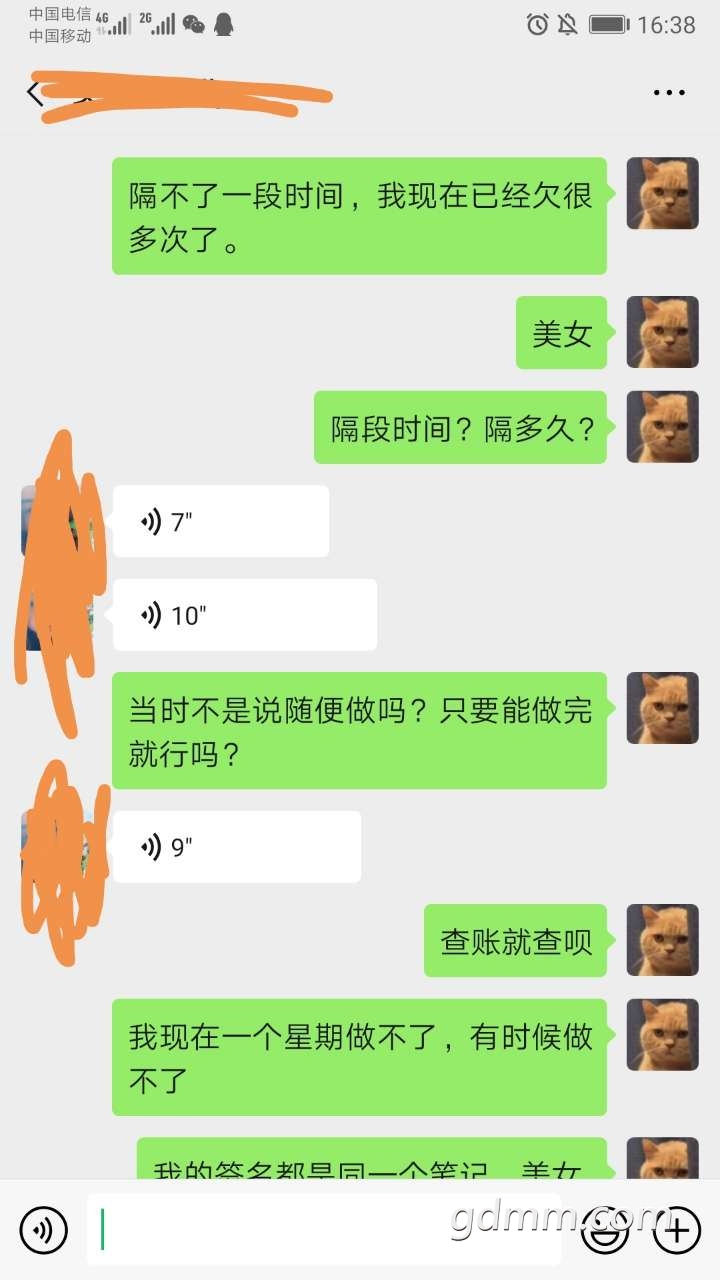Open the emoji picker
The width and height of the screenshot is (720, 1280).
pyautogui.click(x=605, y=1230)
